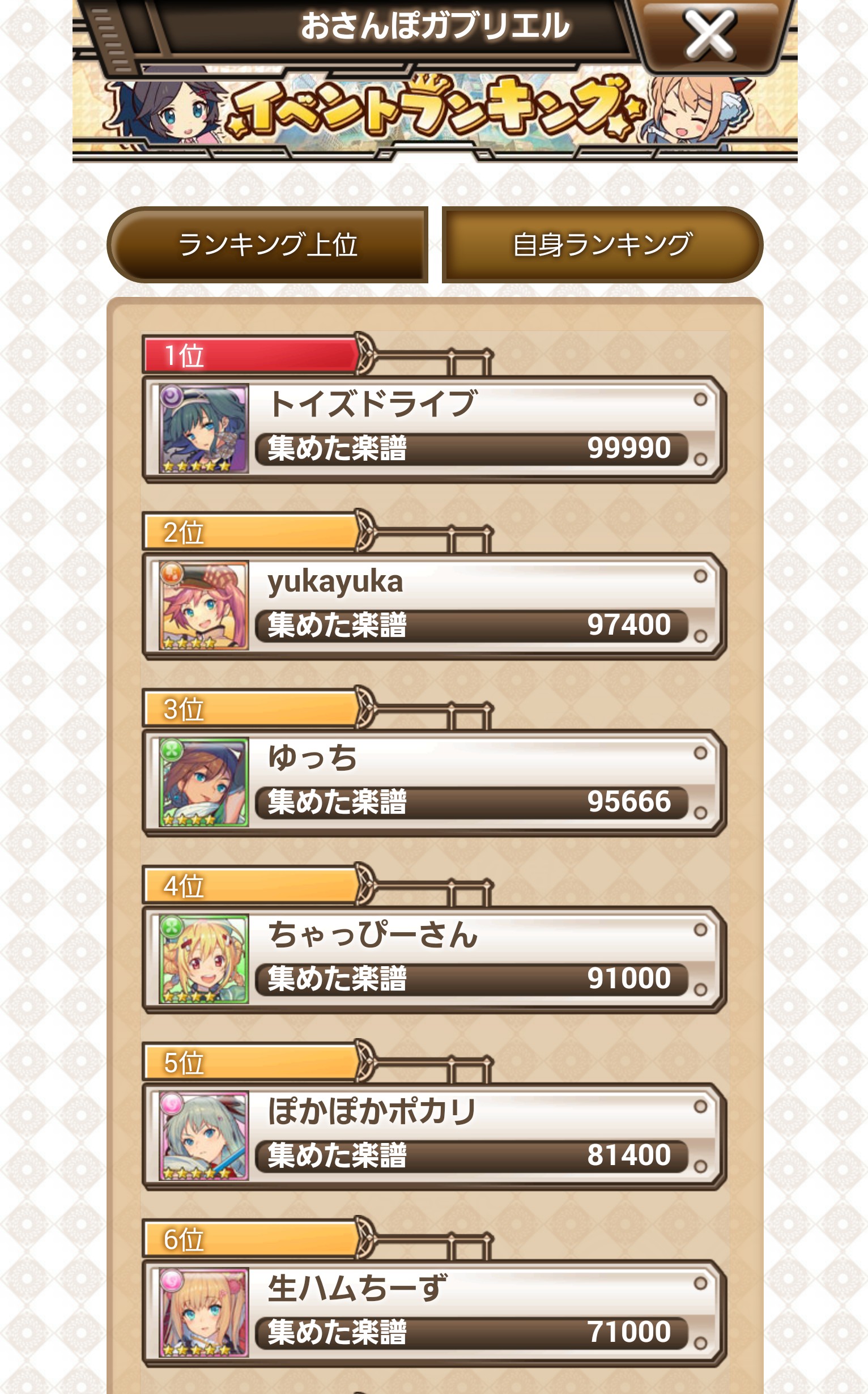Switch to the 自身ランキング tab

pyautogui.click(x=602, y=245)
